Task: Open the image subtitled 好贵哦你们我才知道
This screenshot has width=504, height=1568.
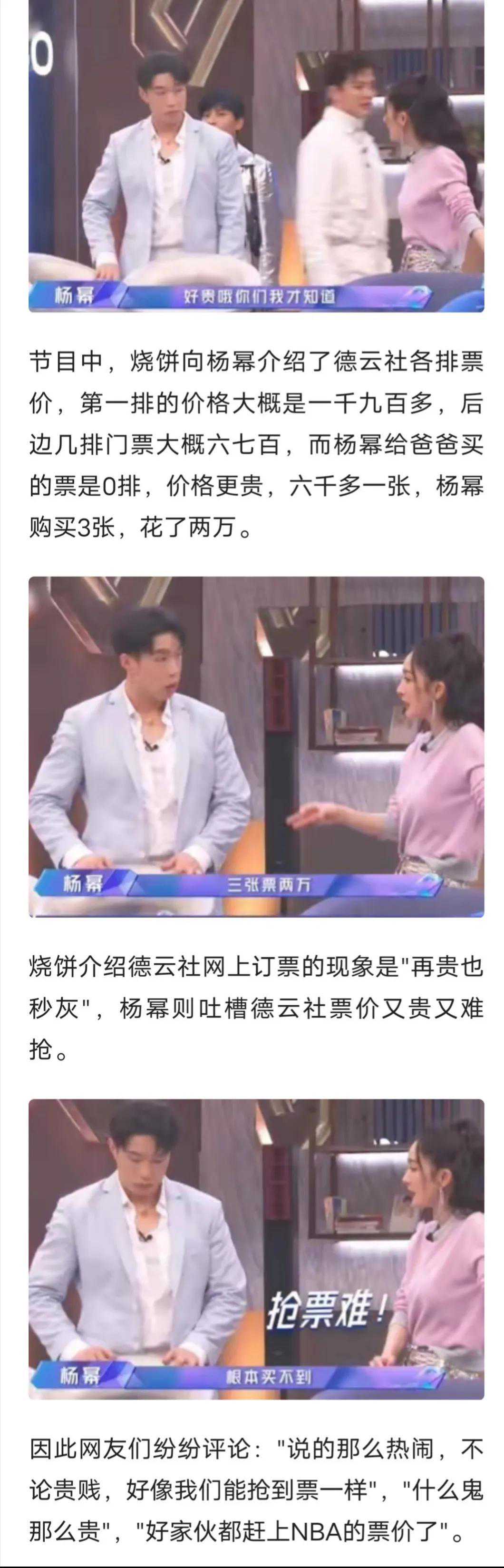Action: (256, 155)
